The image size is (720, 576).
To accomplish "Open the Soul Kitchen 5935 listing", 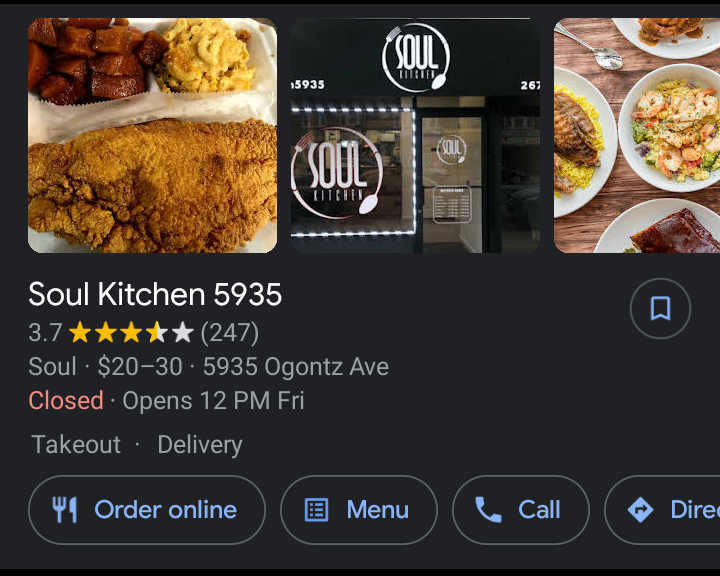I will coord(155,294).
